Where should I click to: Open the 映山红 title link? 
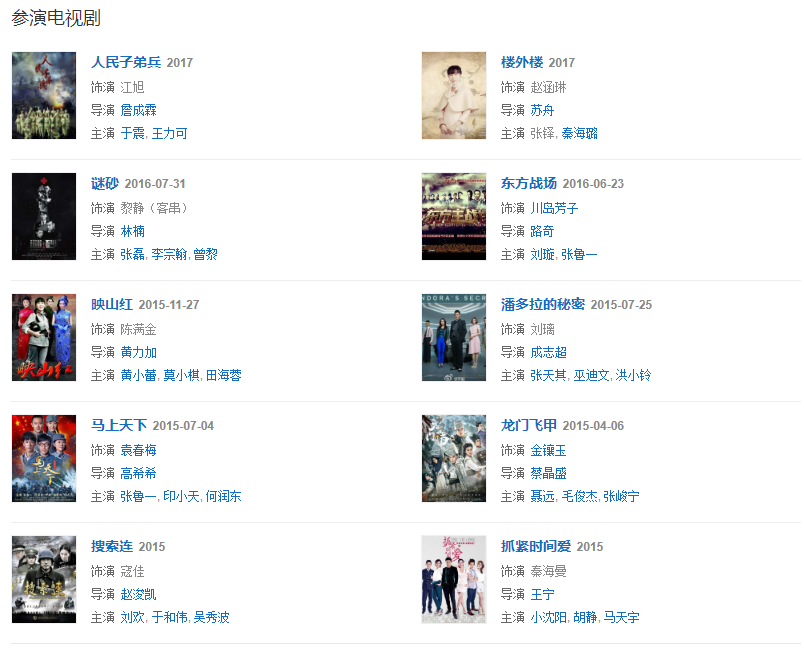click(112, 304)
